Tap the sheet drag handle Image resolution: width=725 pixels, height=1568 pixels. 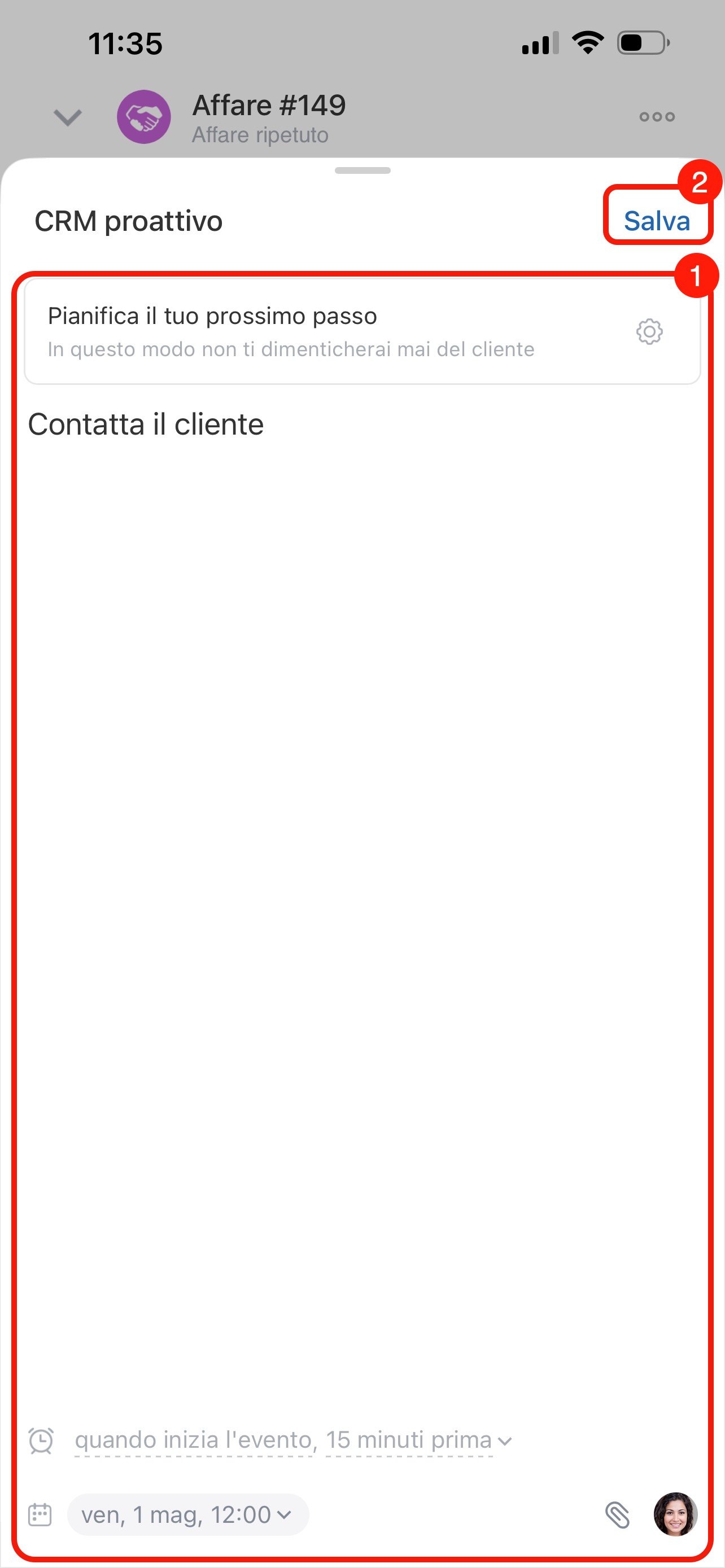coord(362,170)
